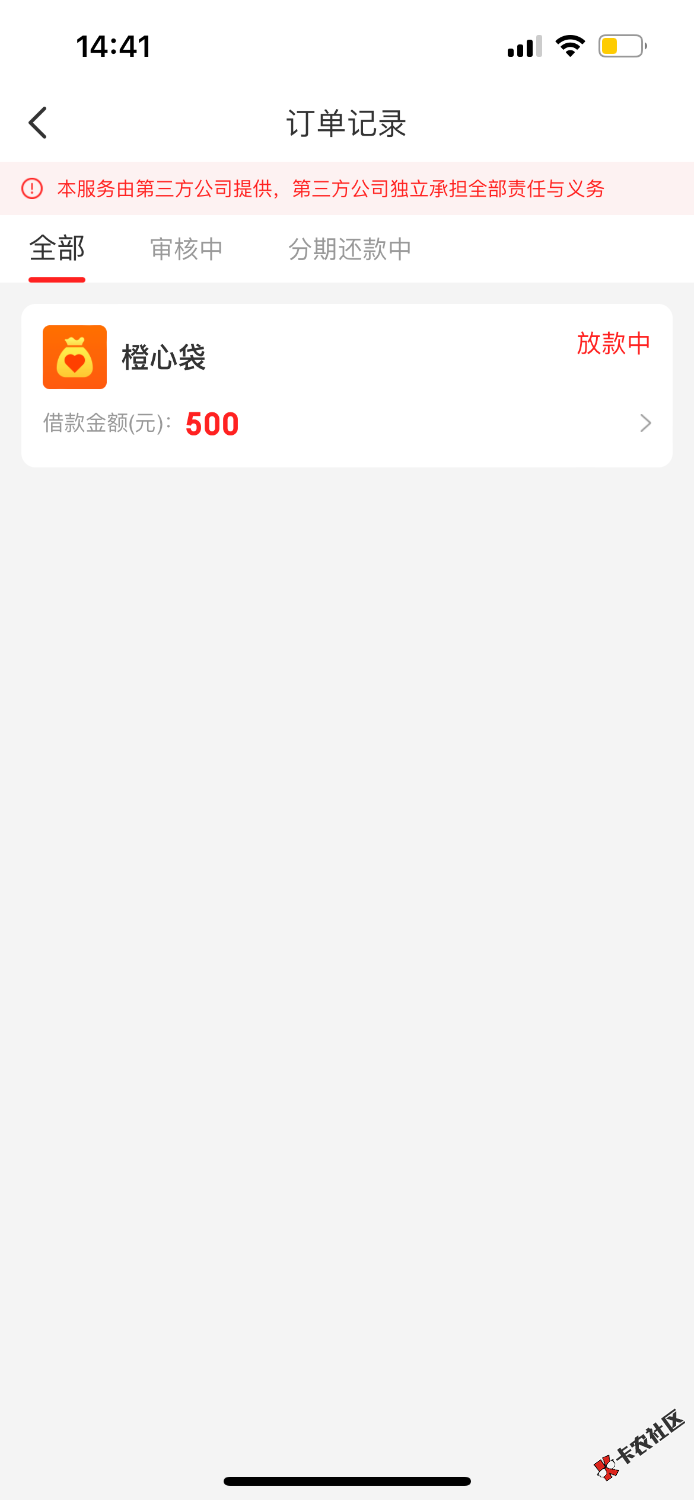The image size is (694, 1500).
Task: Switch to the 全部 tab
Action: point(57,249)
